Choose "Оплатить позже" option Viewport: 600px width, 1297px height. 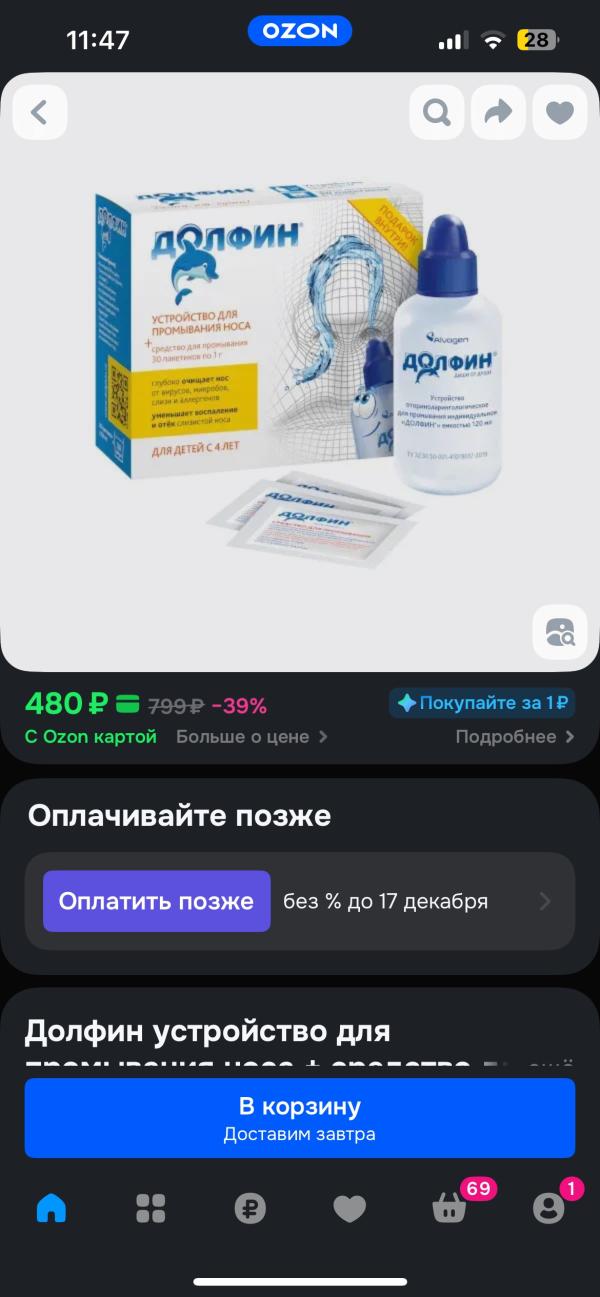[x=156, y=901]
